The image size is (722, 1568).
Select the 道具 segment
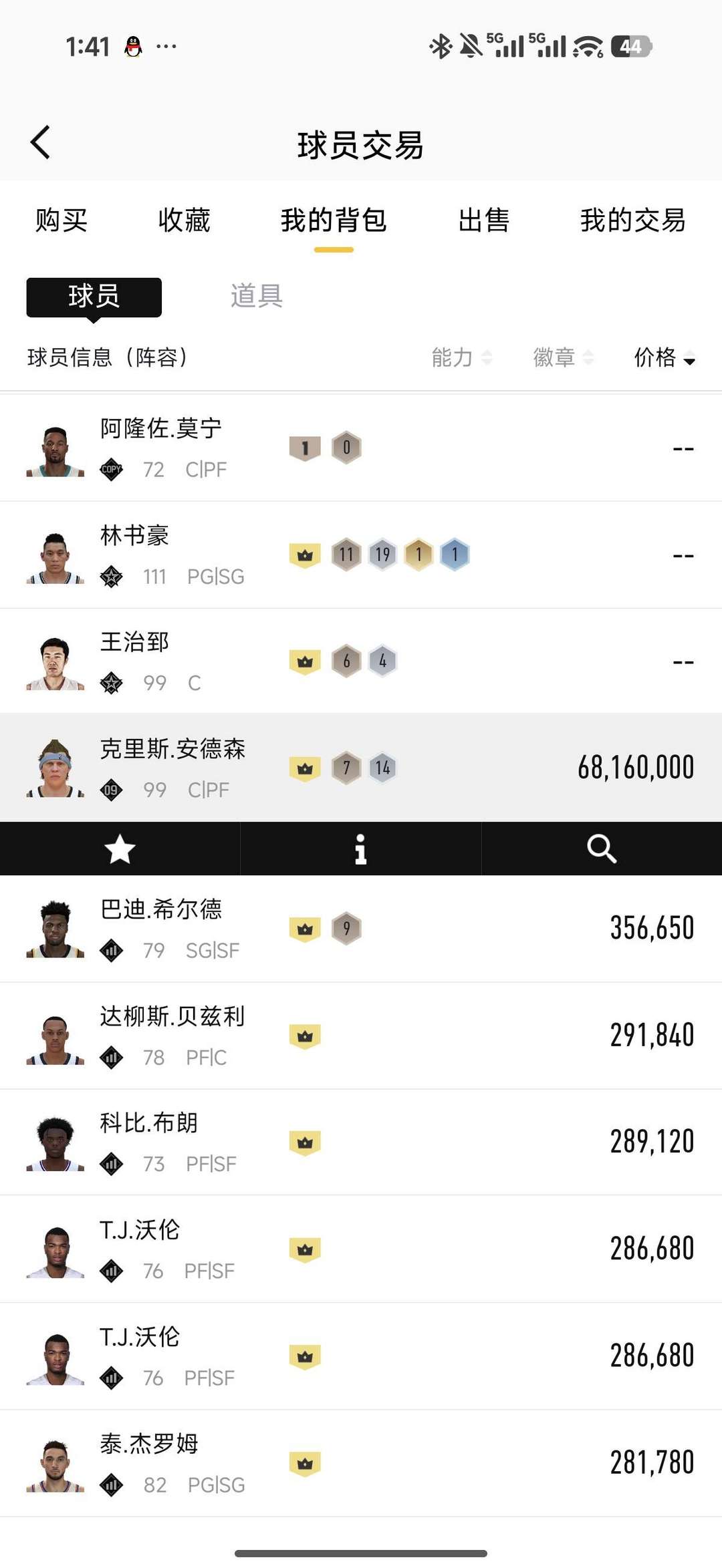pos(257,296)
